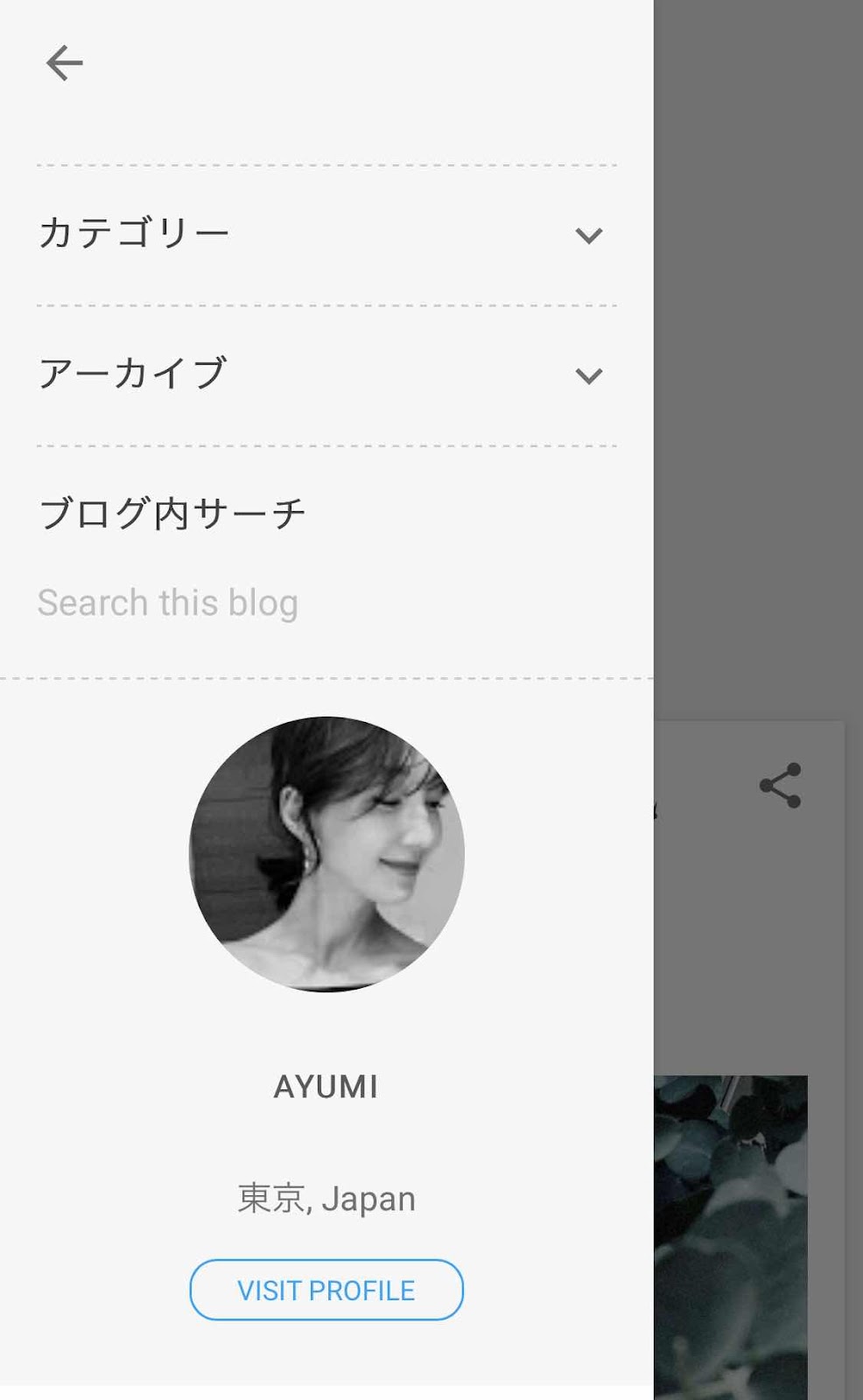Open AYUMI's profile via Visit Profile
This screenshot has width=863, height=1400.
[x=326, y=1290]
